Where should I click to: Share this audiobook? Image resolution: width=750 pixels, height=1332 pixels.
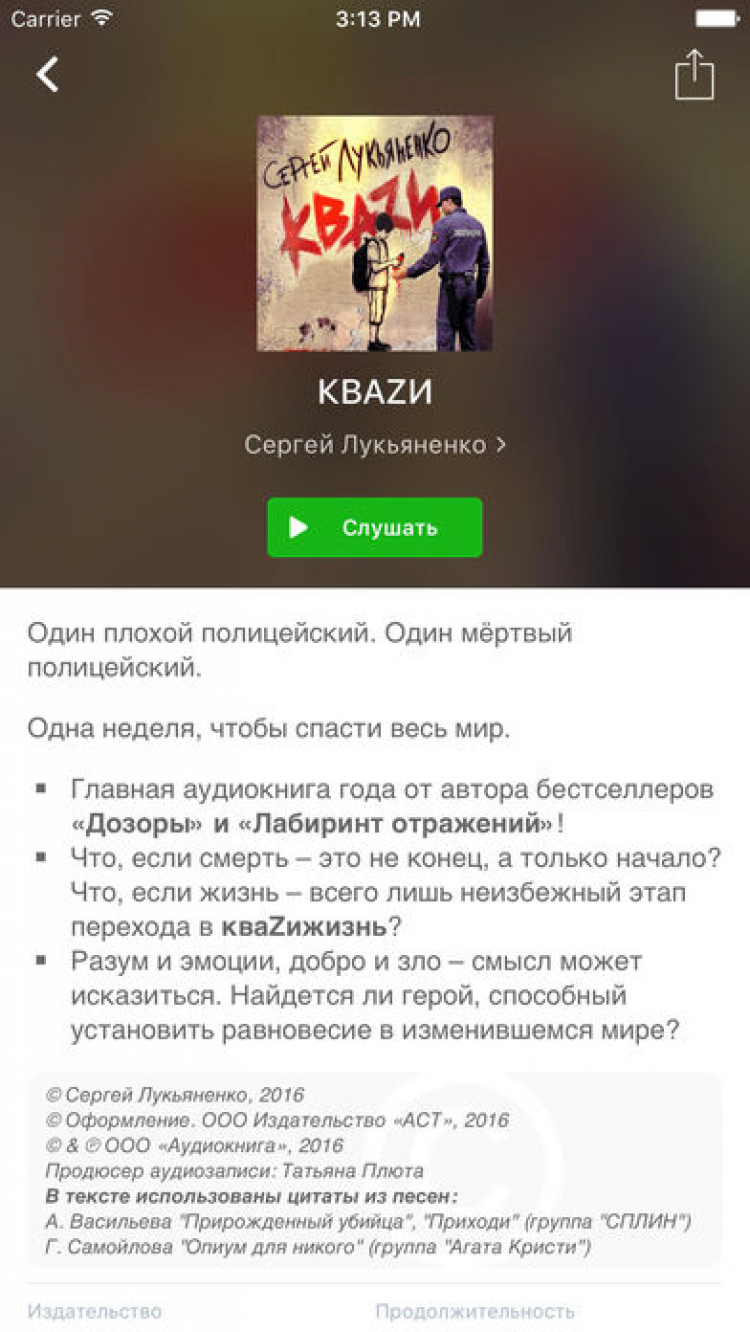click(x=694, y=75)
